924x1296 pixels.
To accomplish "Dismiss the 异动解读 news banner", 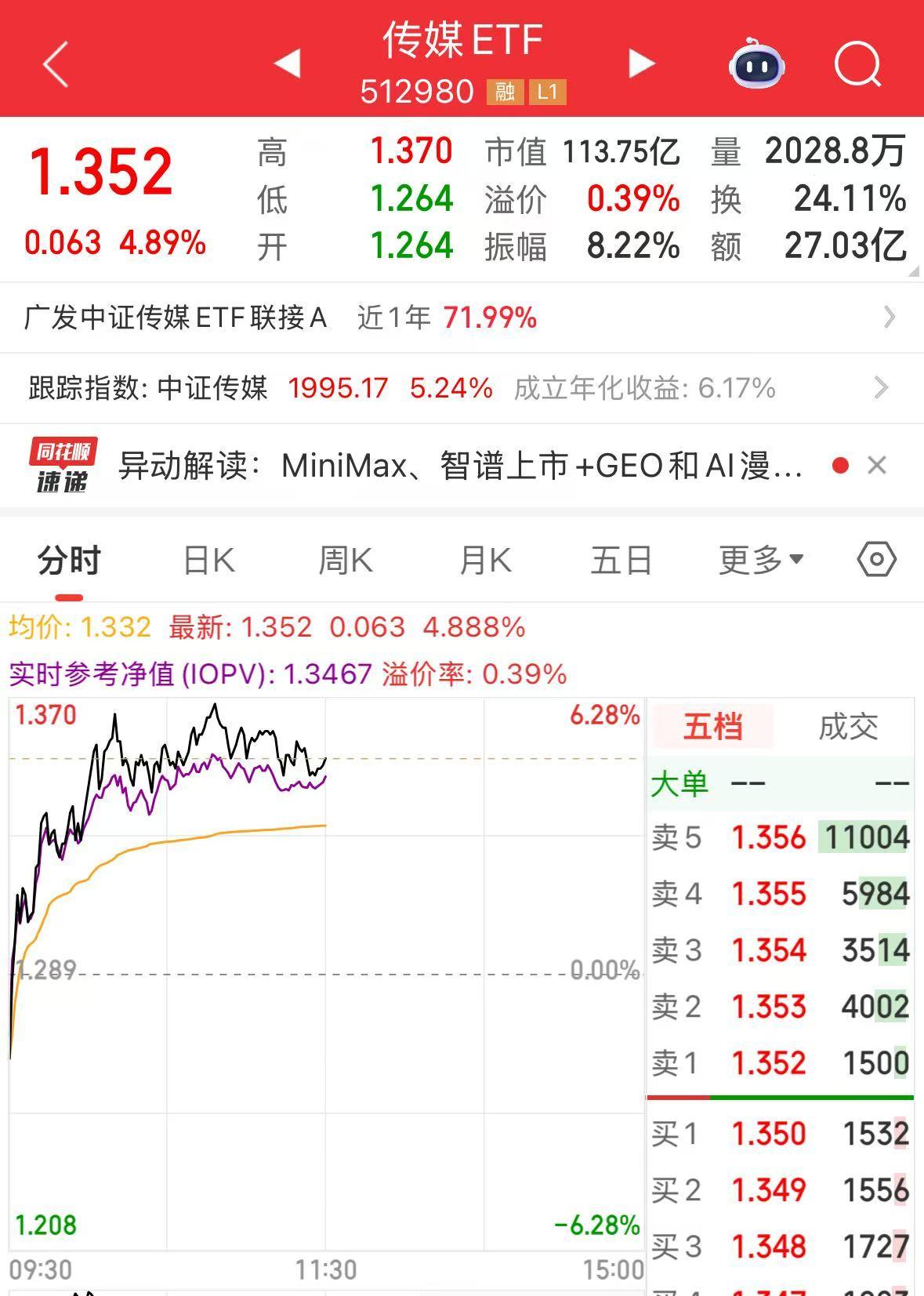I will (x=877, y=466).
